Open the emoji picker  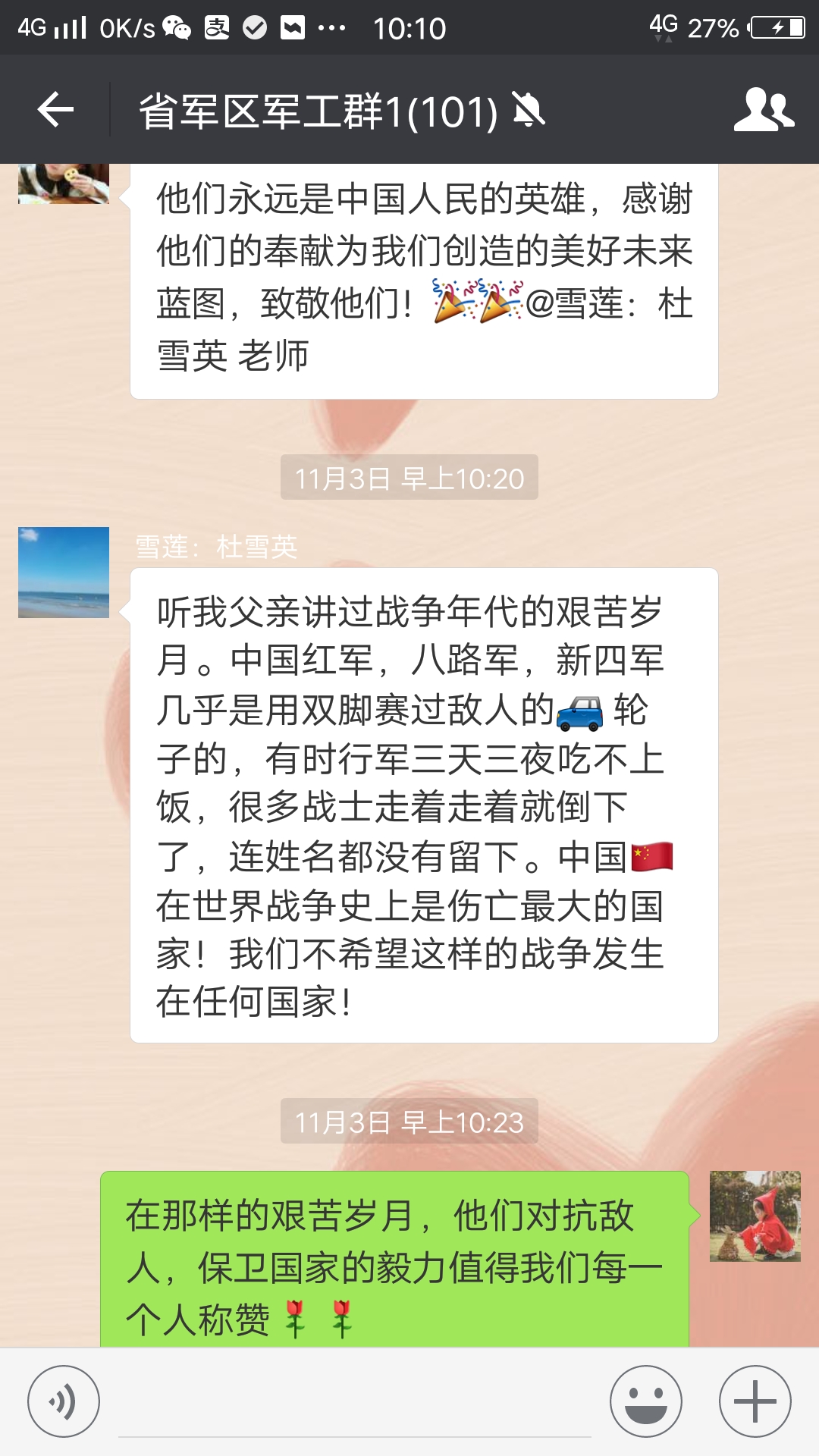pos(646,1401)
